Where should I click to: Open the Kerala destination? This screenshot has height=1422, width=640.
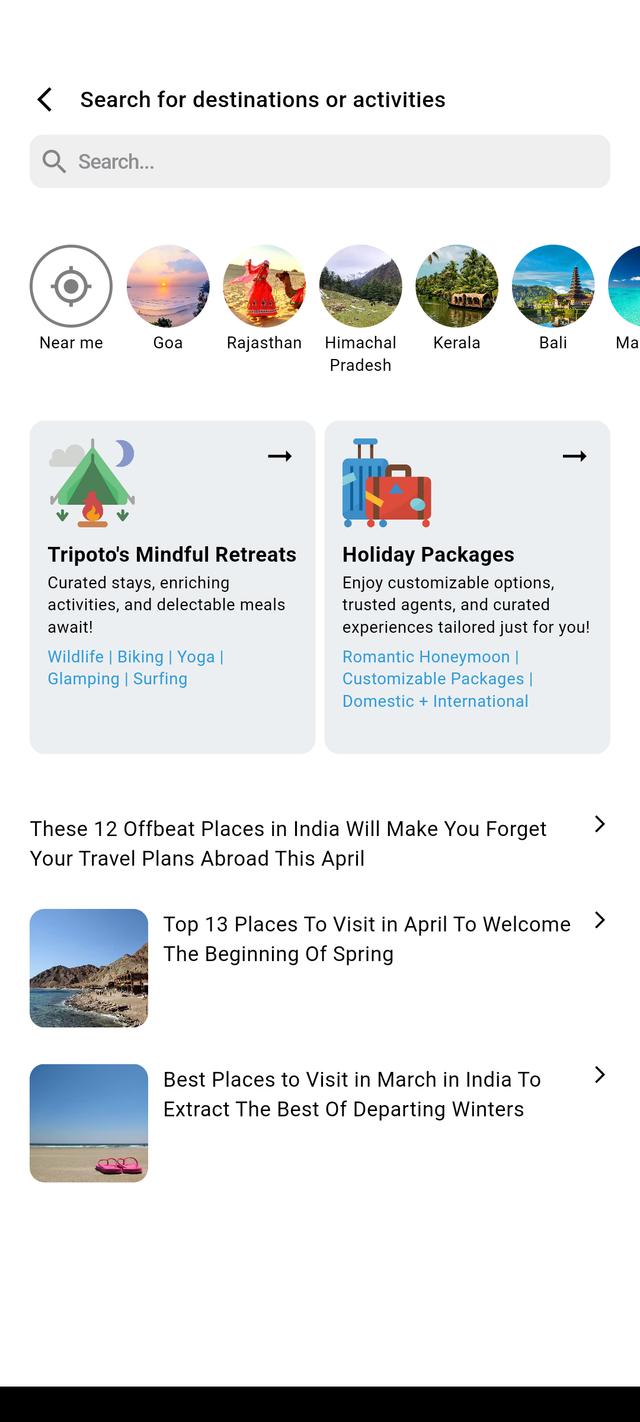pyautogui.click(x=457, y=288)
